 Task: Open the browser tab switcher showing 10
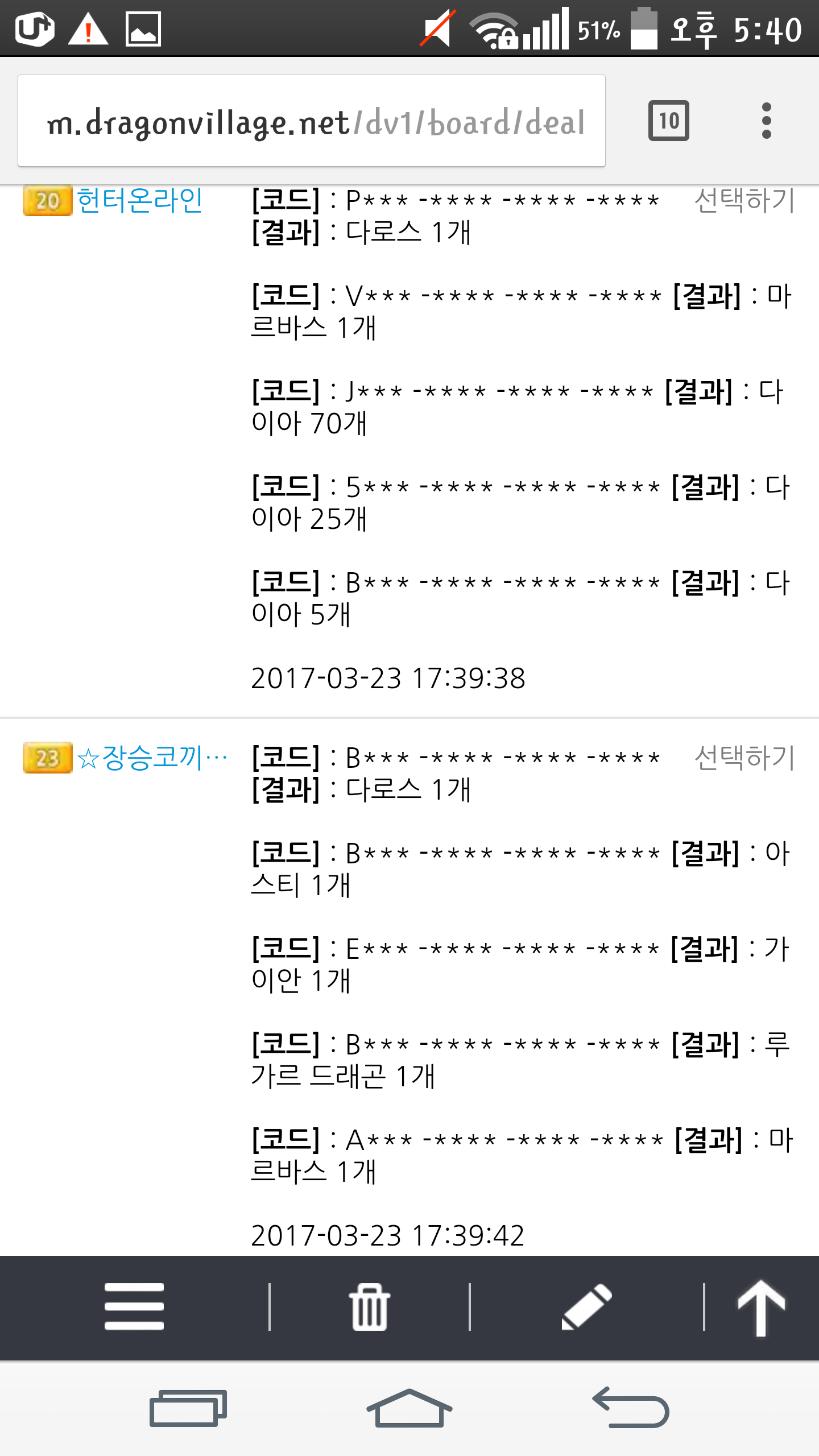coord(668,121)
